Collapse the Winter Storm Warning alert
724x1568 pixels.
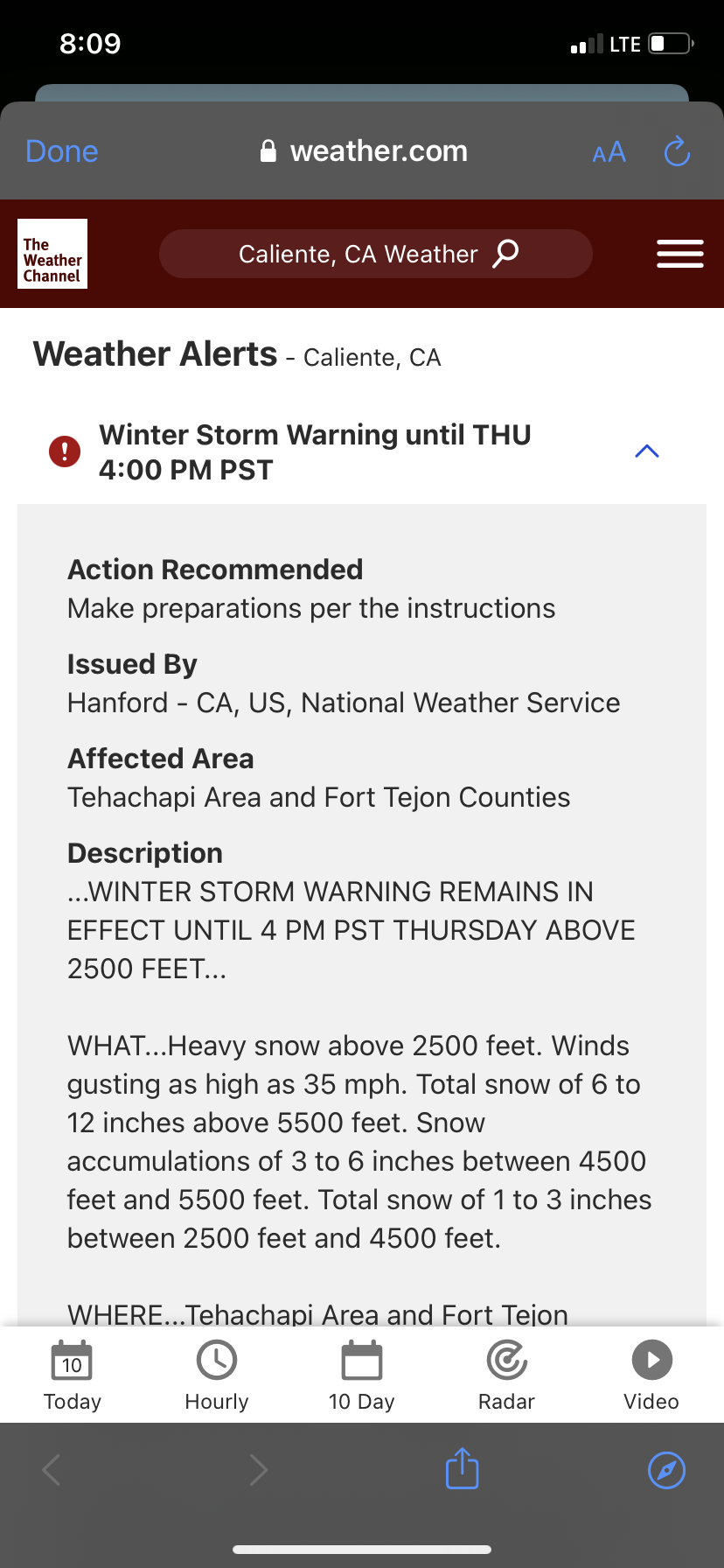646,451
